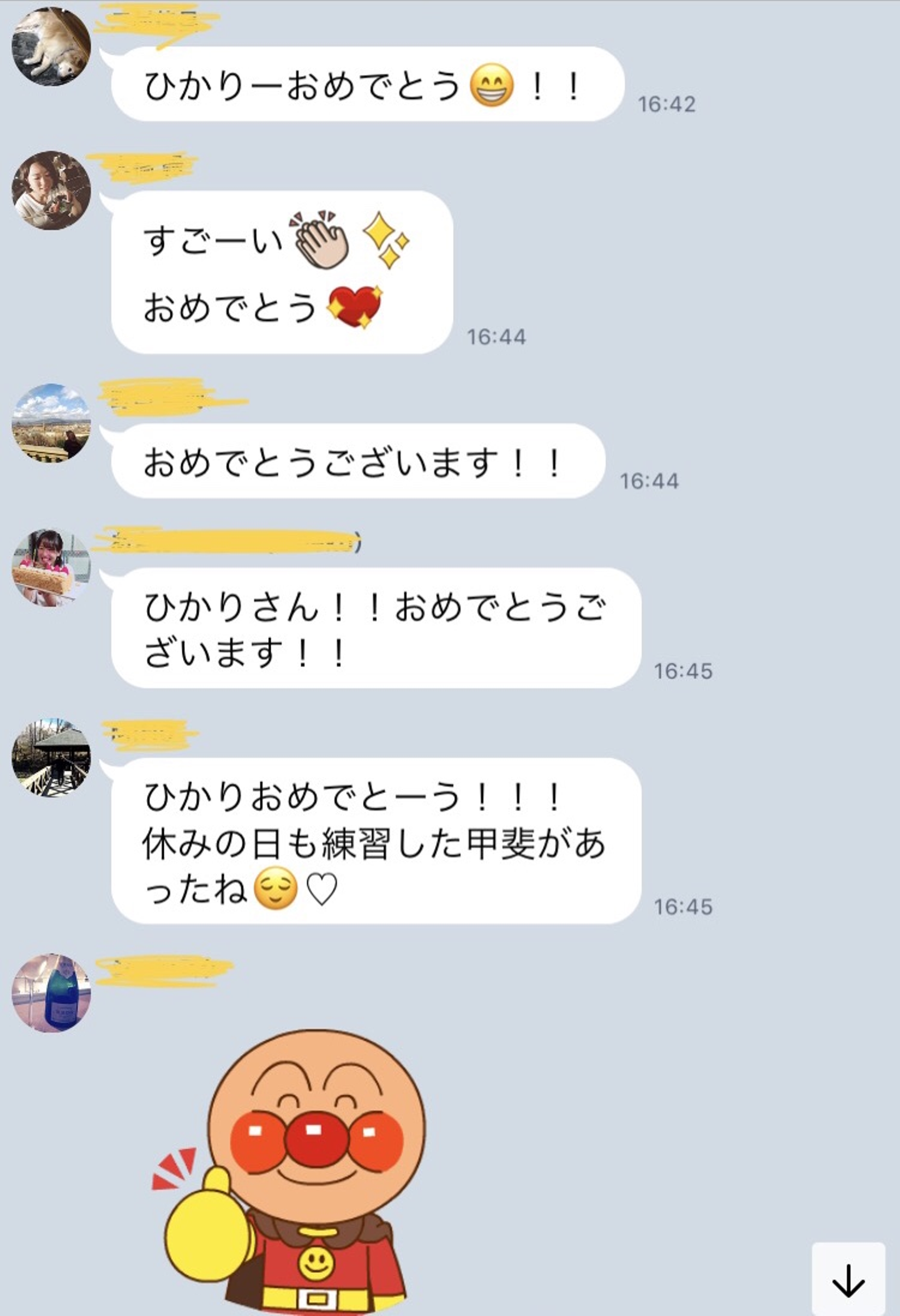Jump to latest messages with down arrow
Screen dimensions: 900x1316
pyautogui.click(x=848, y=1280)
